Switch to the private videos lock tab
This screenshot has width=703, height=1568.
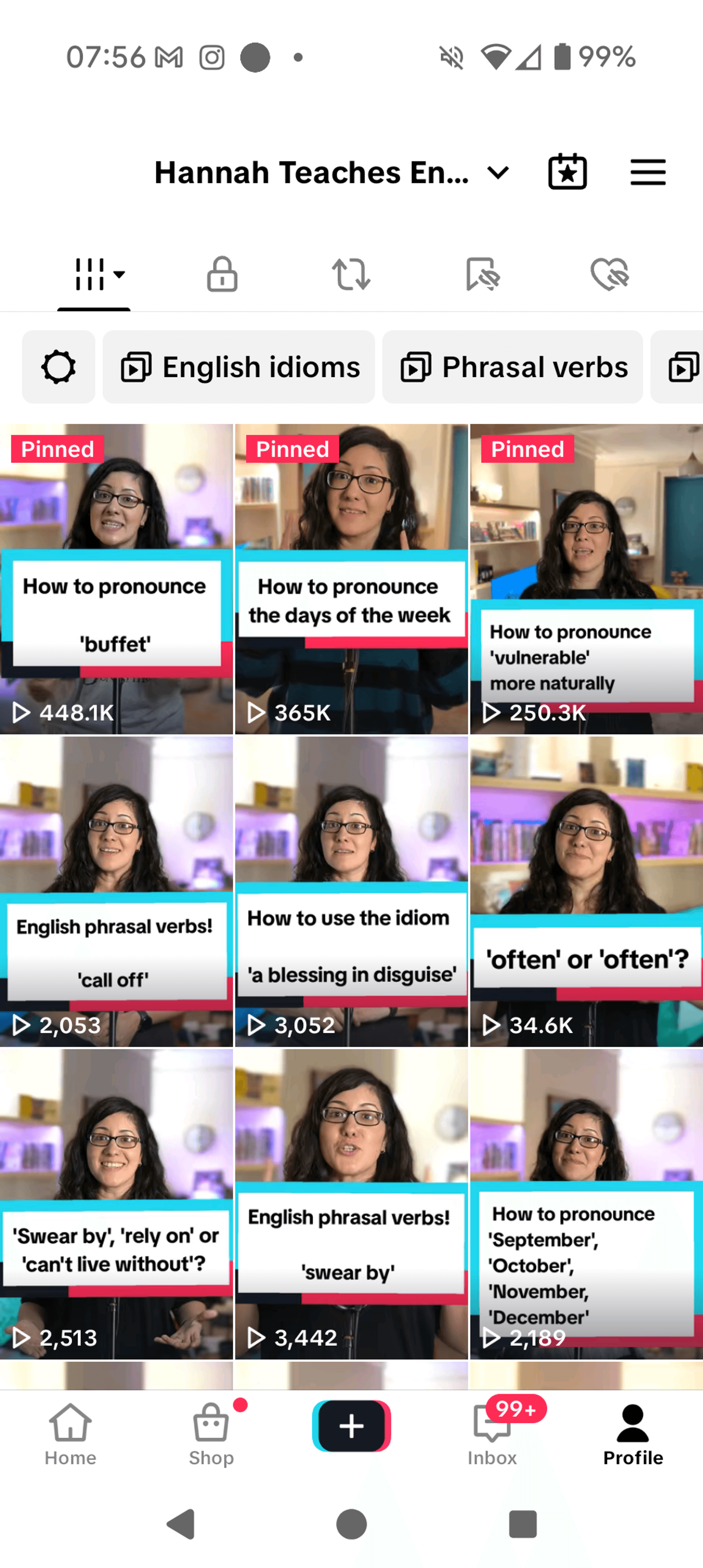222,275
